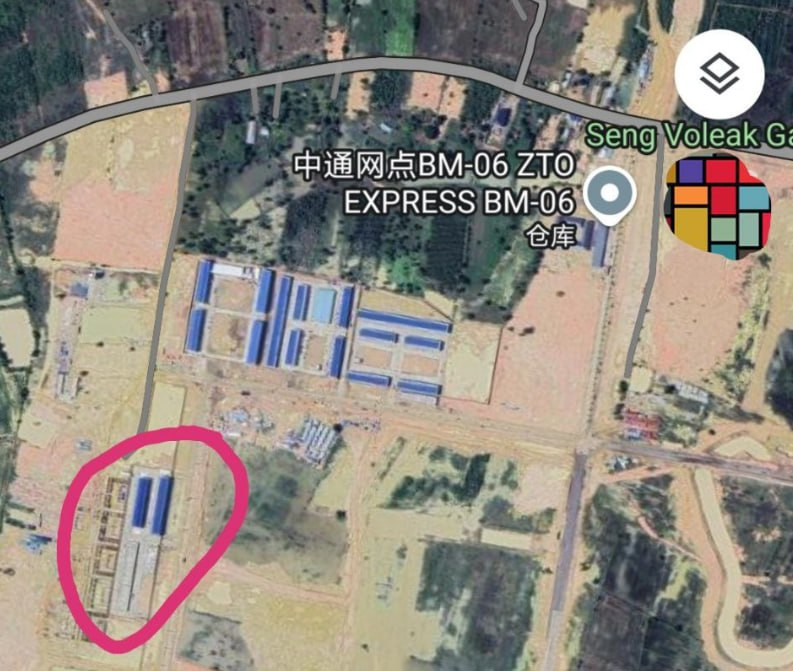Screen dimensions: 793x671
Task: Open the Seng Voleak place label
Action: click(x=688, y=134)
